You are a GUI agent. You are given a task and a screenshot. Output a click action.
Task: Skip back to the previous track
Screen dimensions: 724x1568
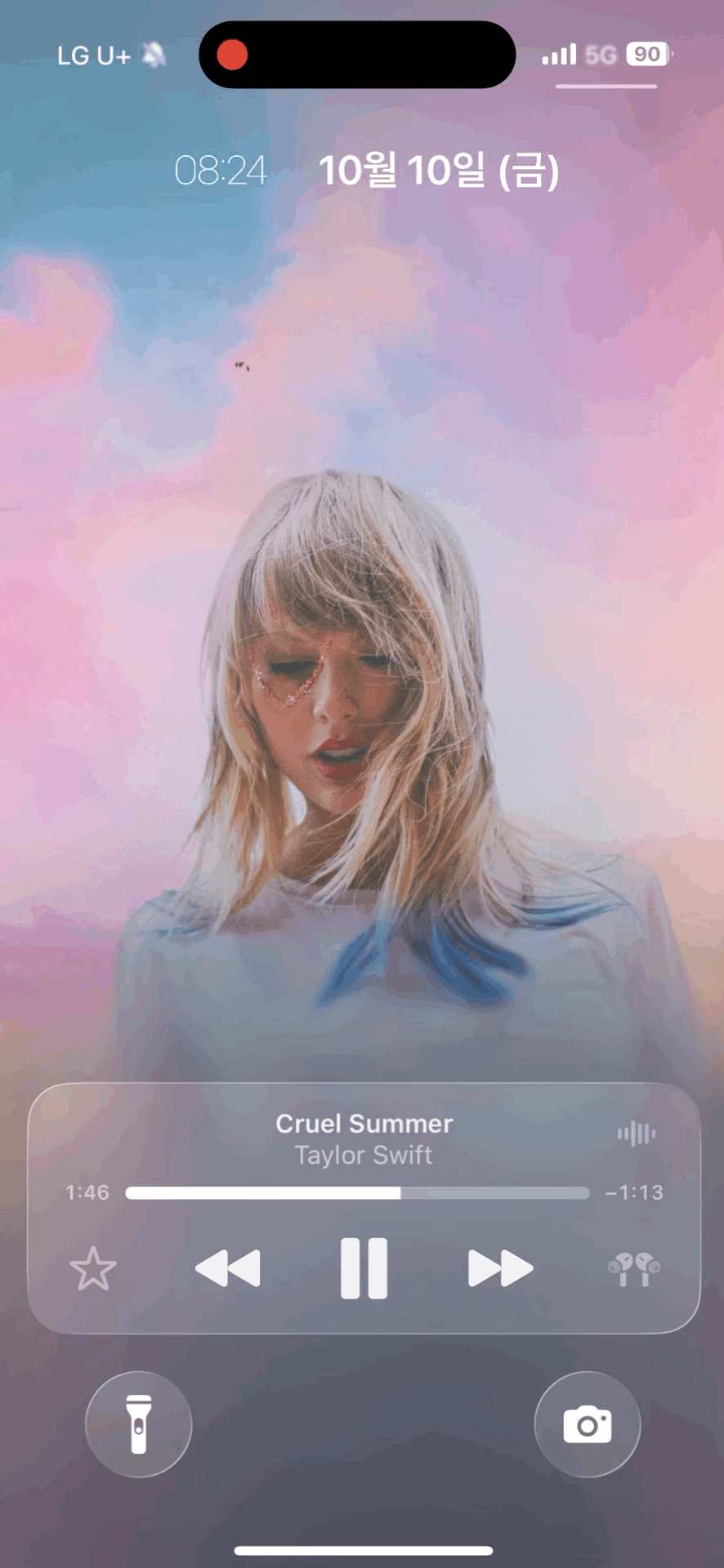pyautogui.click(x=229, y=1267)
